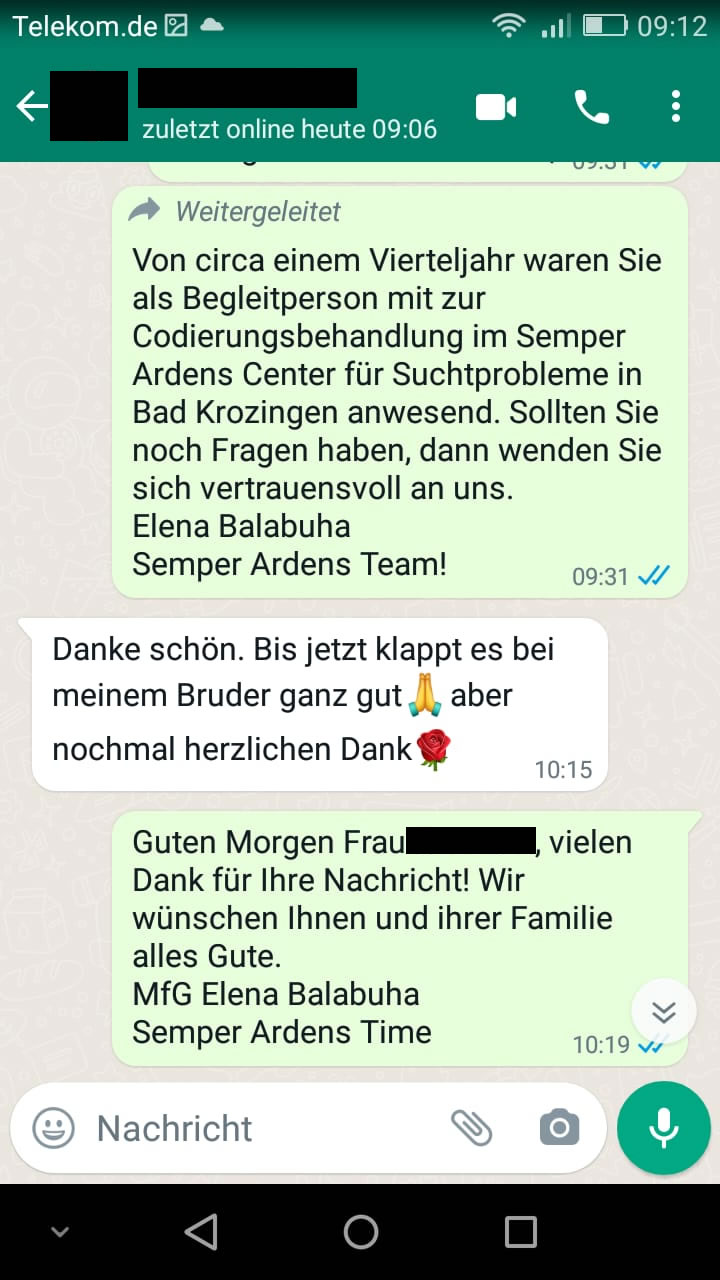Screen dimensions: 720x1280
Task: Jump to the latest message
Action: pyautogui.click(x=664, y=1011)
